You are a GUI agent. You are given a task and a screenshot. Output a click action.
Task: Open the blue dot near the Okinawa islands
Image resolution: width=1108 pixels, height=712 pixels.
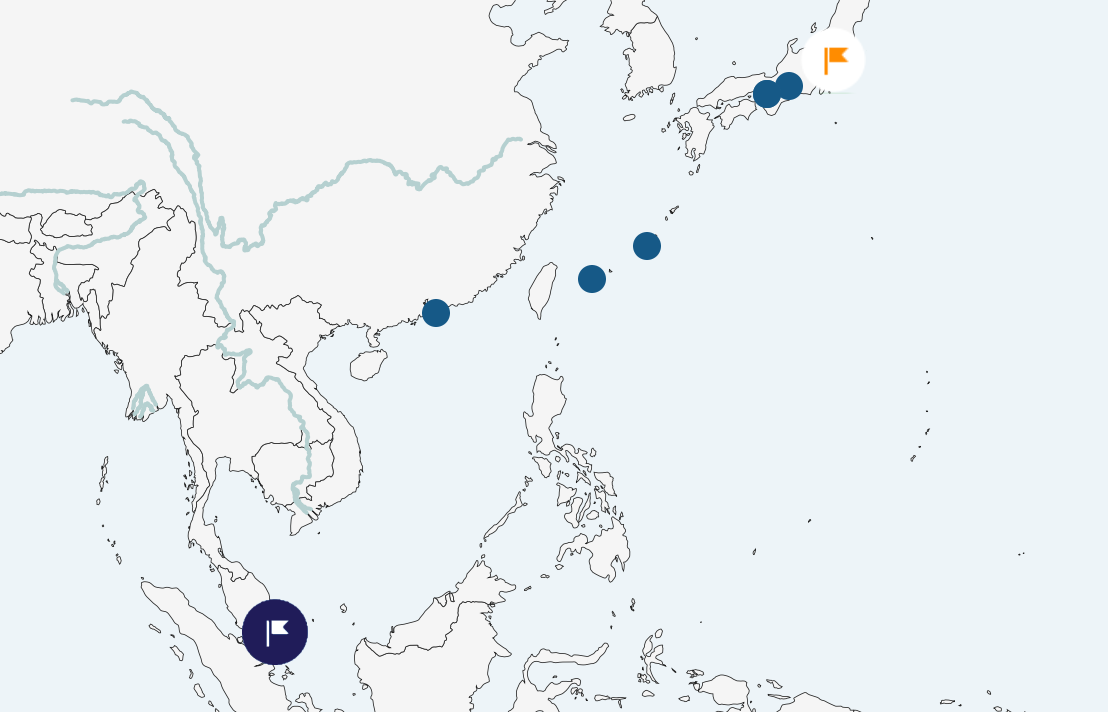point(647,246)
